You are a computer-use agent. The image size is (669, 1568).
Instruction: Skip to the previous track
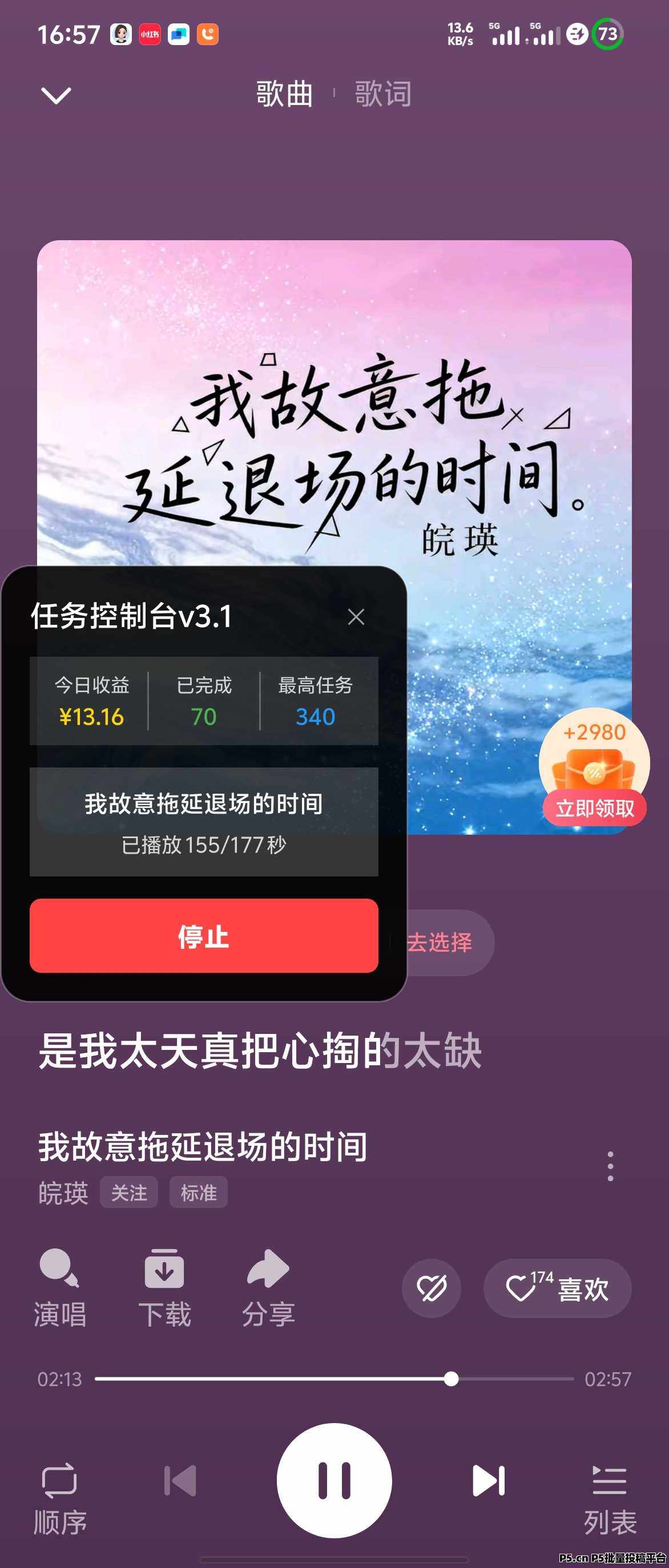tap(180, 1480)
